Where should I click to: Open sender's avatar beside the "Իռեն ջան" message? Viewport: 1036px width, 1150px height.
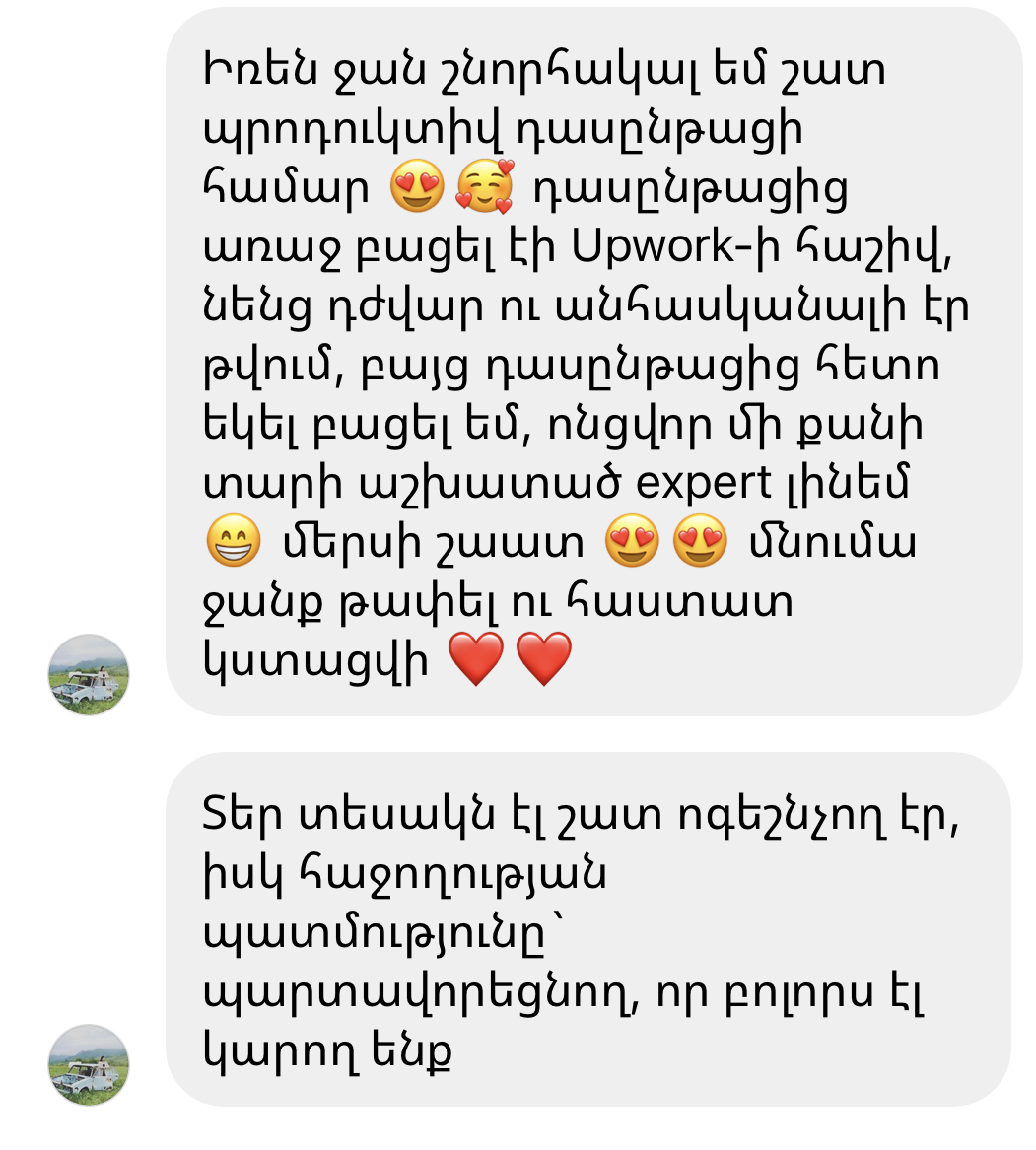point(89,675)
